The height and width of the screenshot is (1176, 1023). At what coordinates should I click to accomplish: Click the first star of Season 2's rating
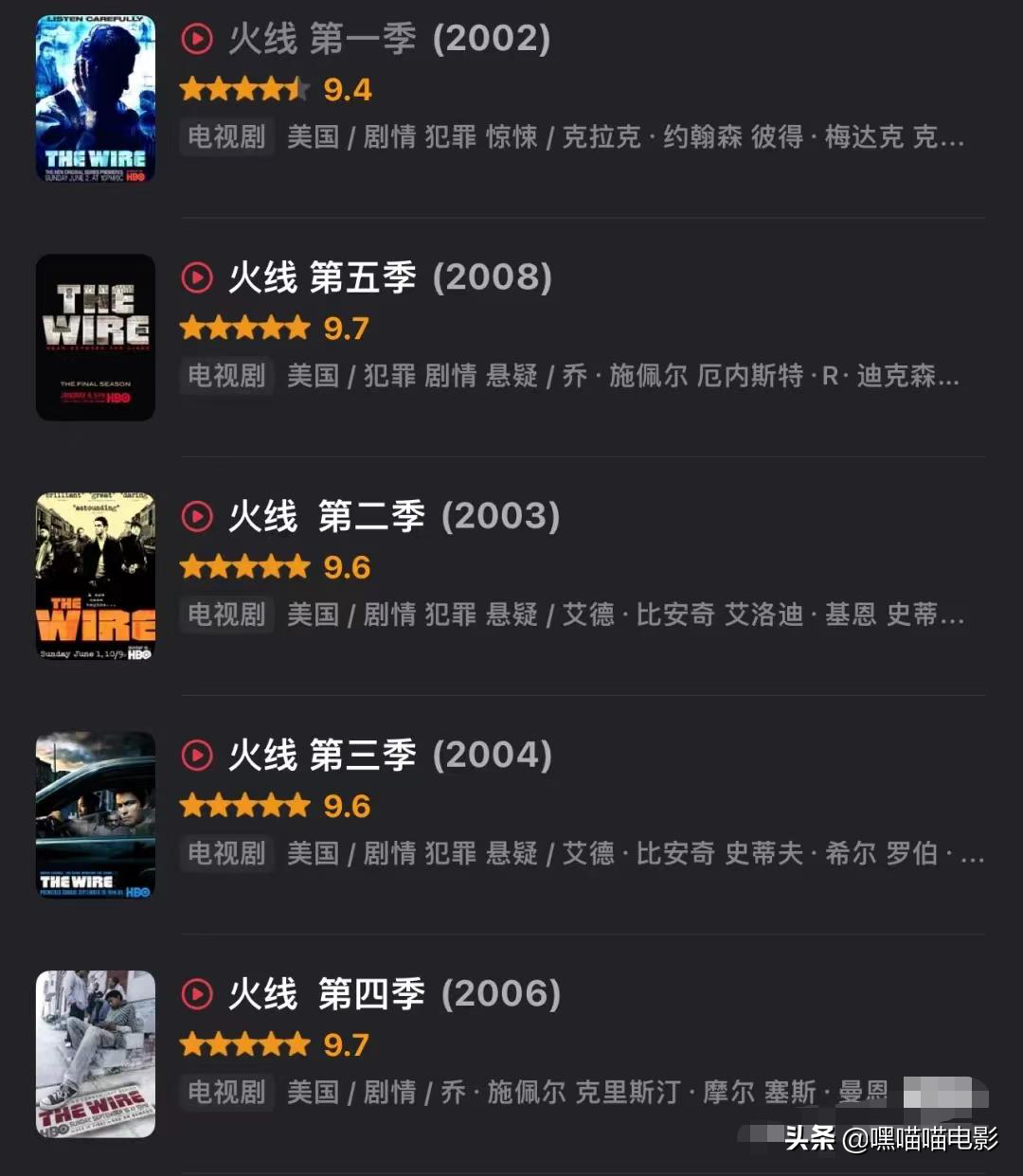coord(192,566)
